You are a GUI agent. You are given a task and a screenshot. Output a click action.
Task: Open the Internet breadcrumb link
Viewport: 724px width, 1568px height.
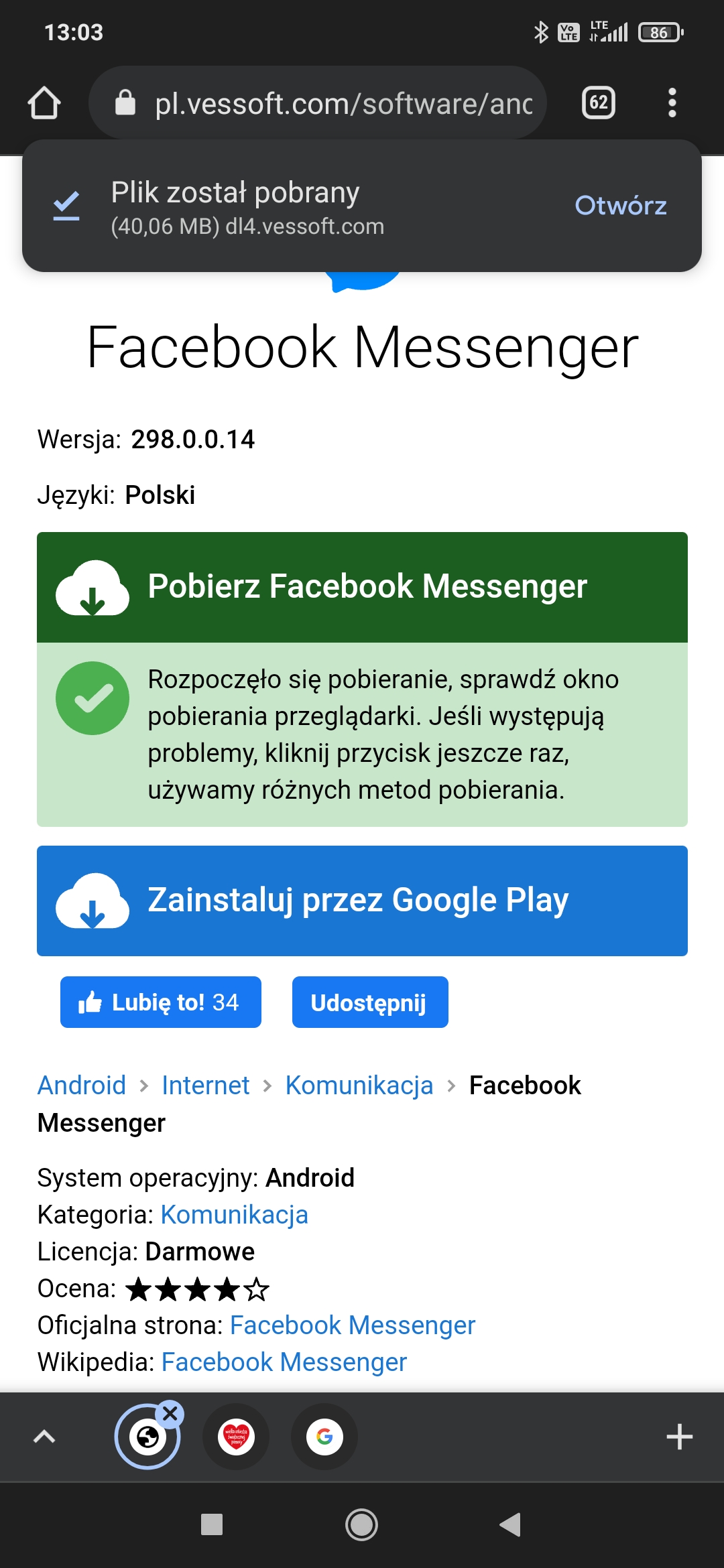click(x=205, y=1086)
